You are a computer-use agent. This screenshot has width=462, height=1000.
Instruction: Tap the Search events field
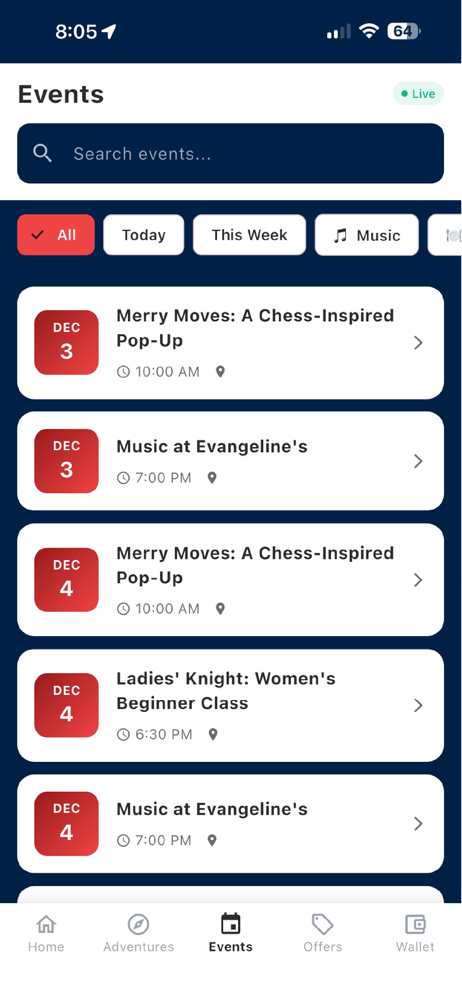pos(230,154)
